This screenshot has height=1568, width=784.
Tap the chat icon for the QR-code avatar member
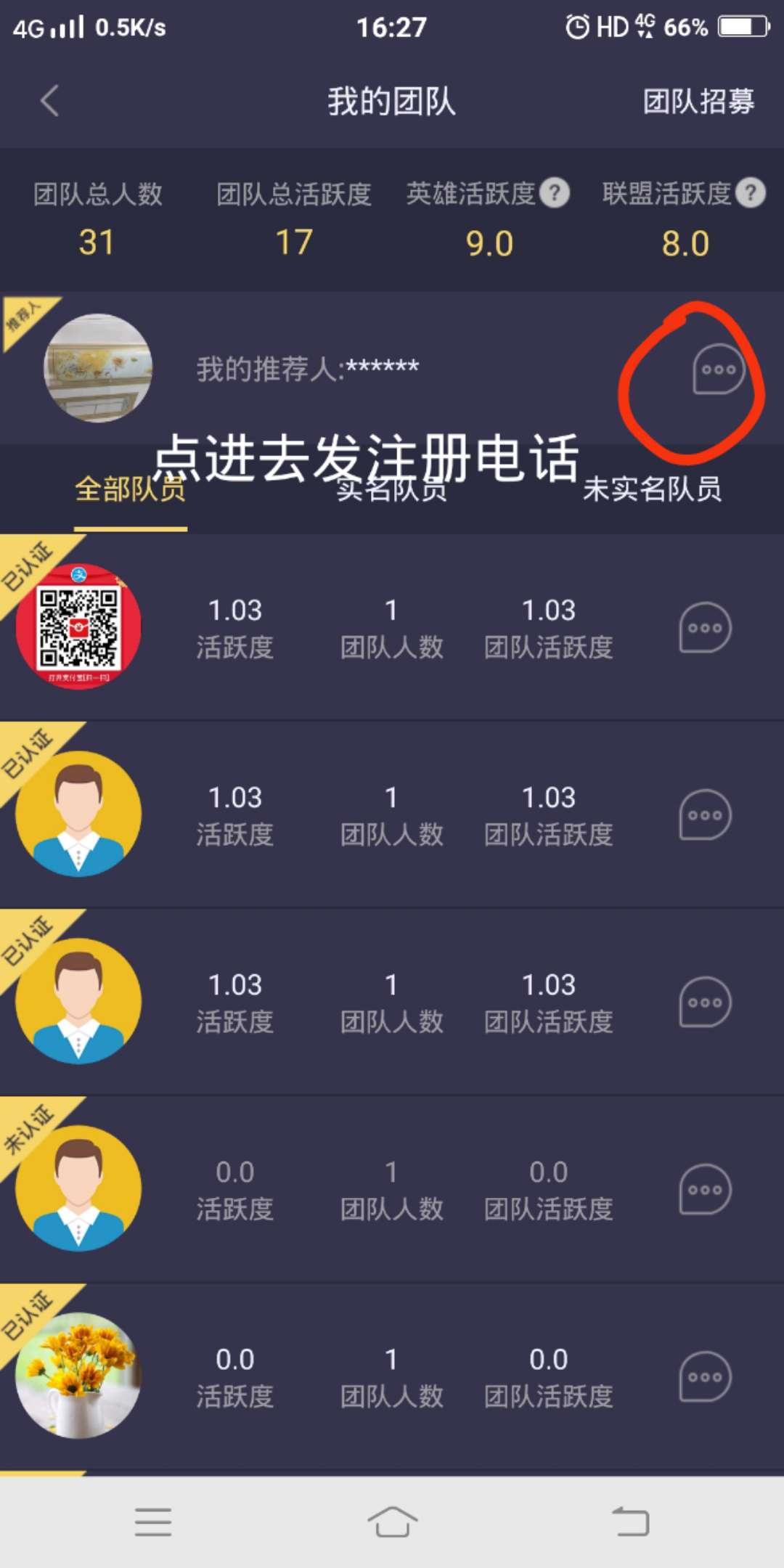(x=704, y=628)
